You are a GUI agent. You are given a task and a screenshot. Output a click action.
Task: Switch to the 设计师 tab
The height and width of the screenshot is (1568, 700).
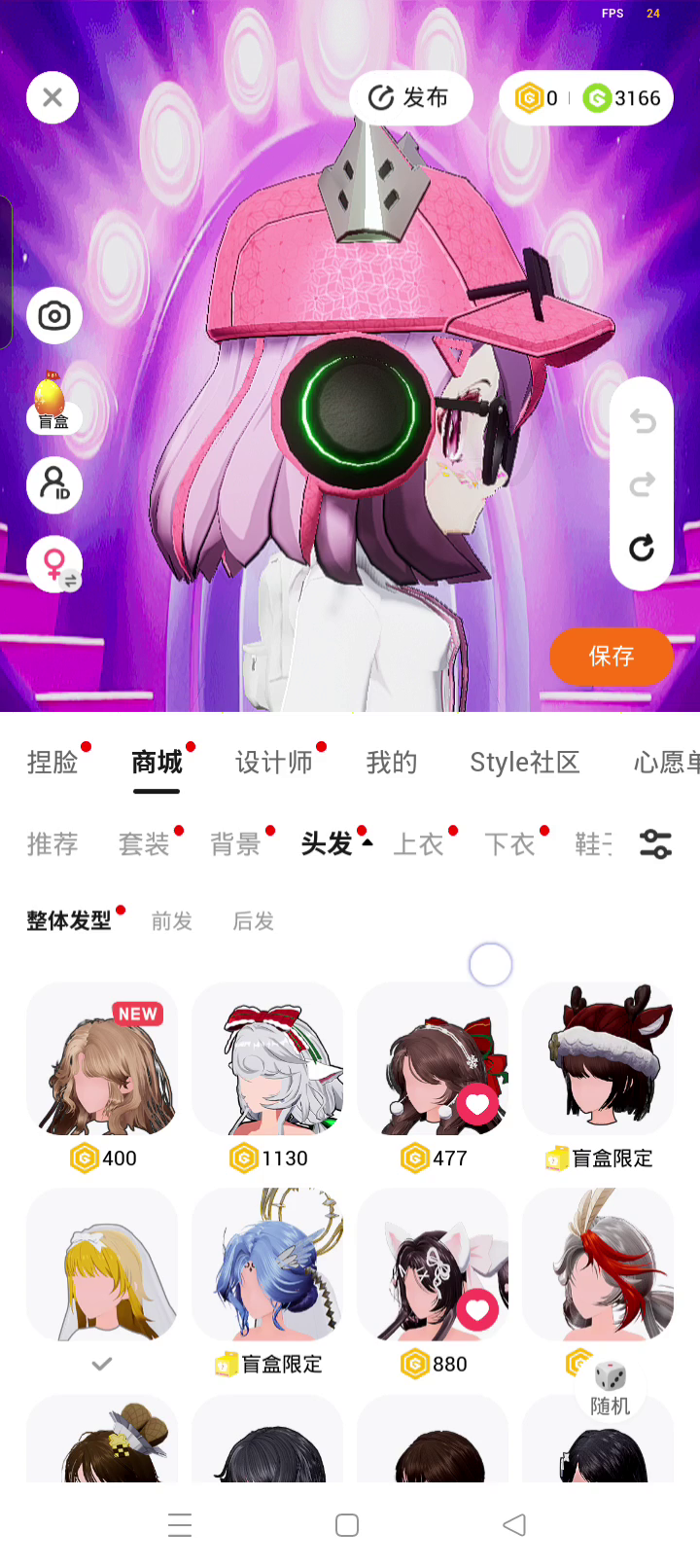[274, 763]
